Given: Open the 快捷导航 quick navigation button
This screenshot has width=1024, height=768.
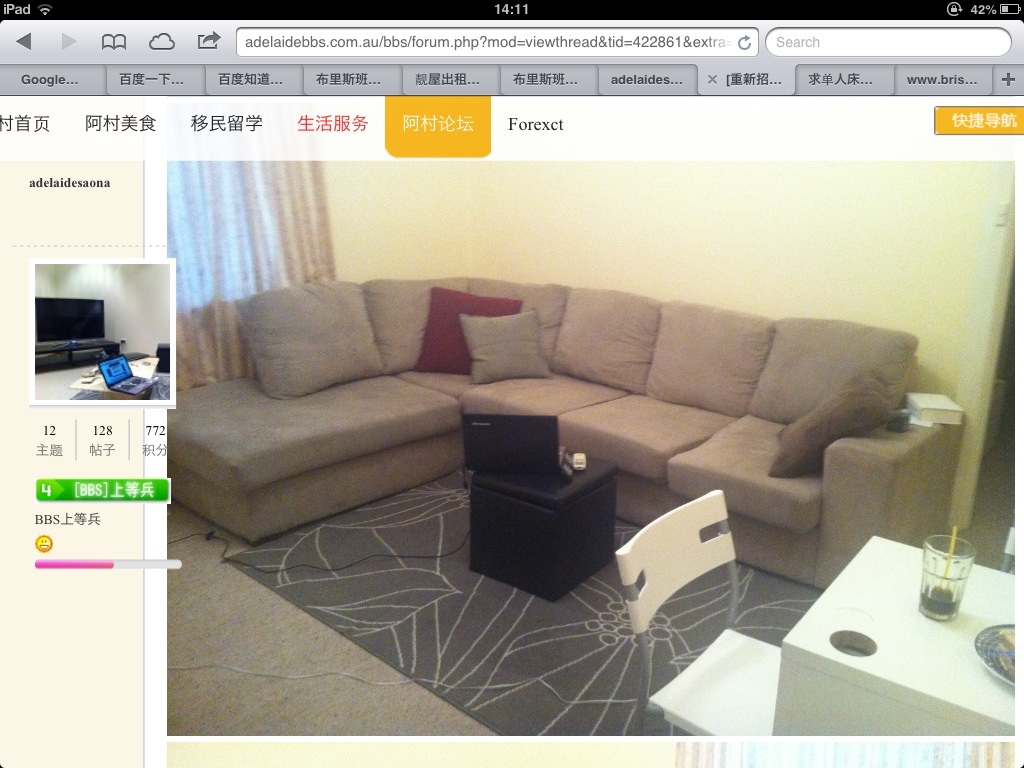Looking at the screenshot, I should 979,120.
